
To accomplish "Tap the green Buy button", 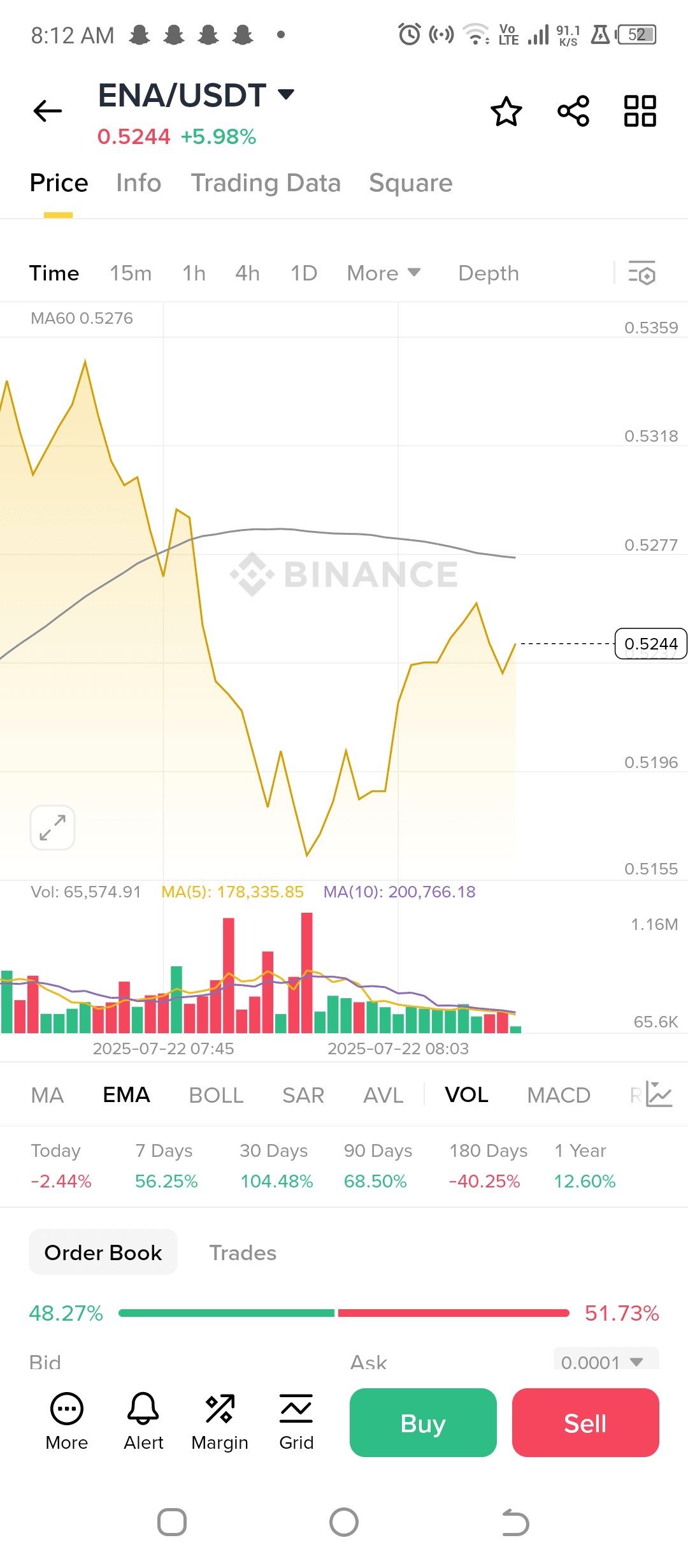I will (x=423, y=1423).
